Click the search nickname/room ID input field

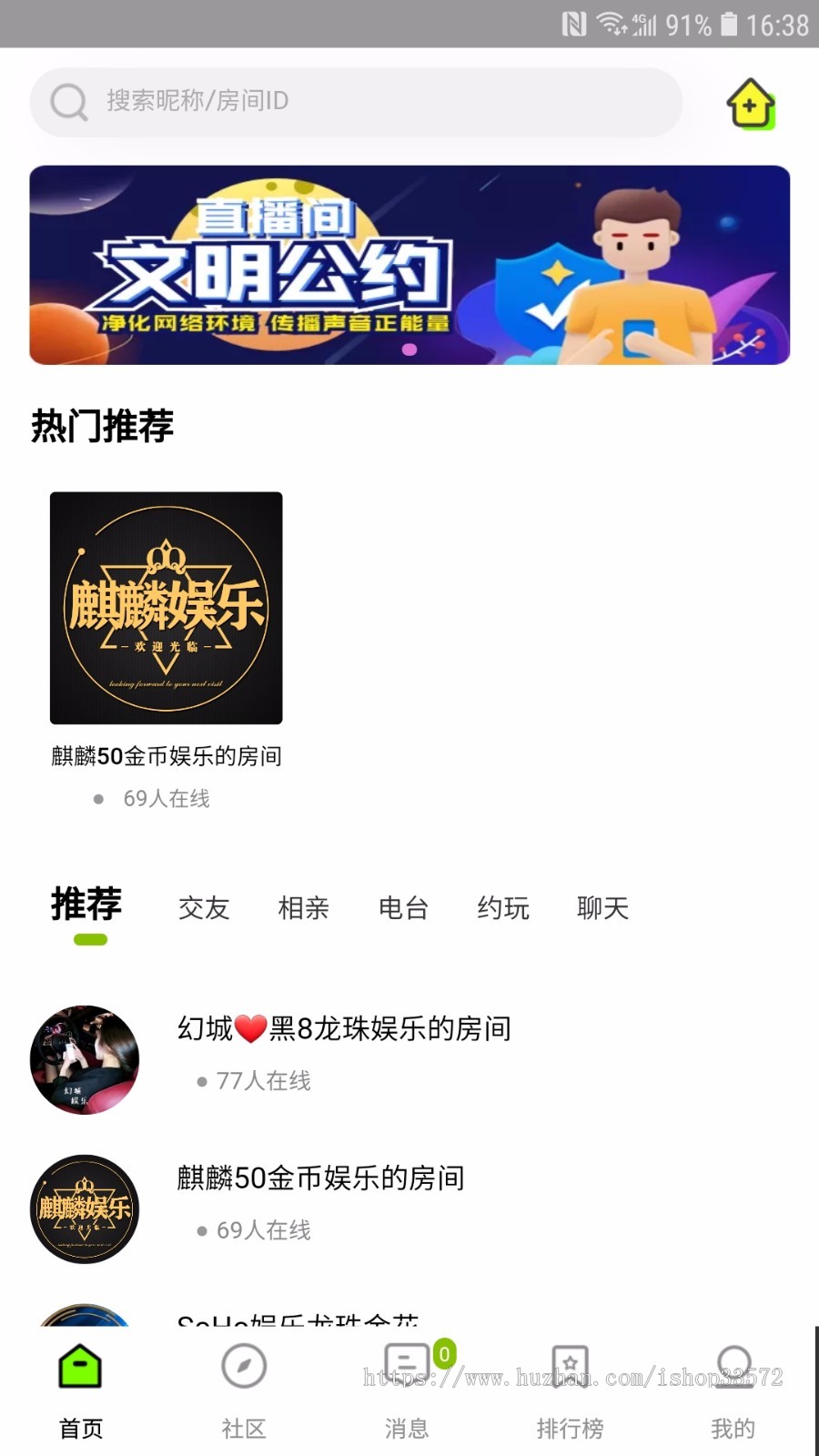point(355,101)
